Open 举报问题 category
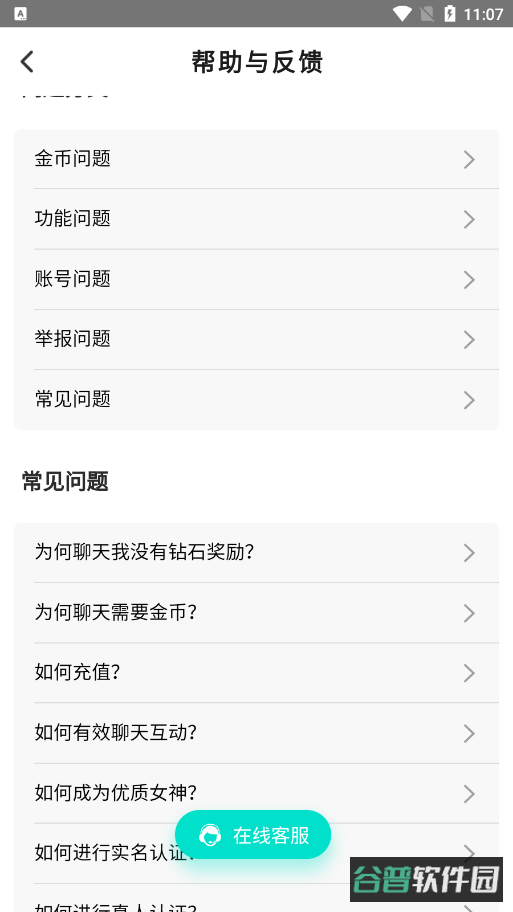The width and height of the screenshot is (513, 912). point(256,339)
